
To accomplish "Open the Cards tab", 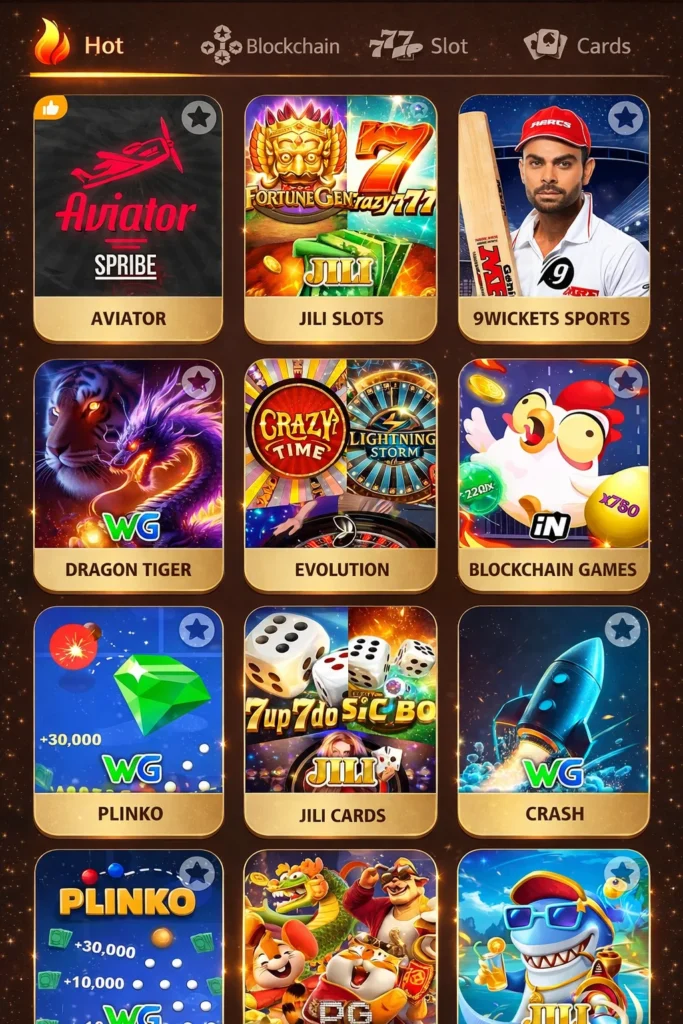I will click(x=577, y=46).
